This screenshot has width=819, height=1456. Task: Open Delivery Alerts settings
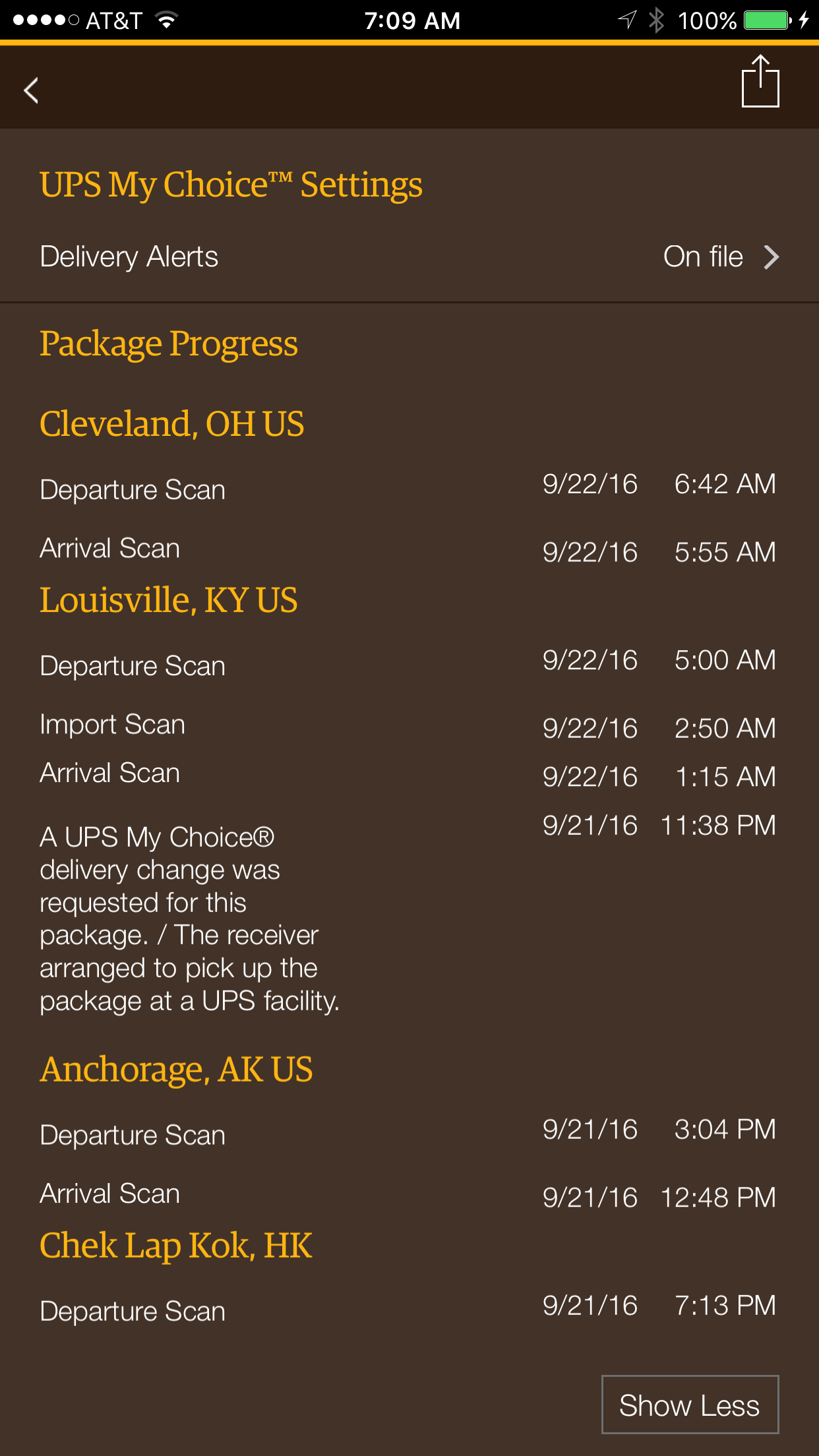409,257
